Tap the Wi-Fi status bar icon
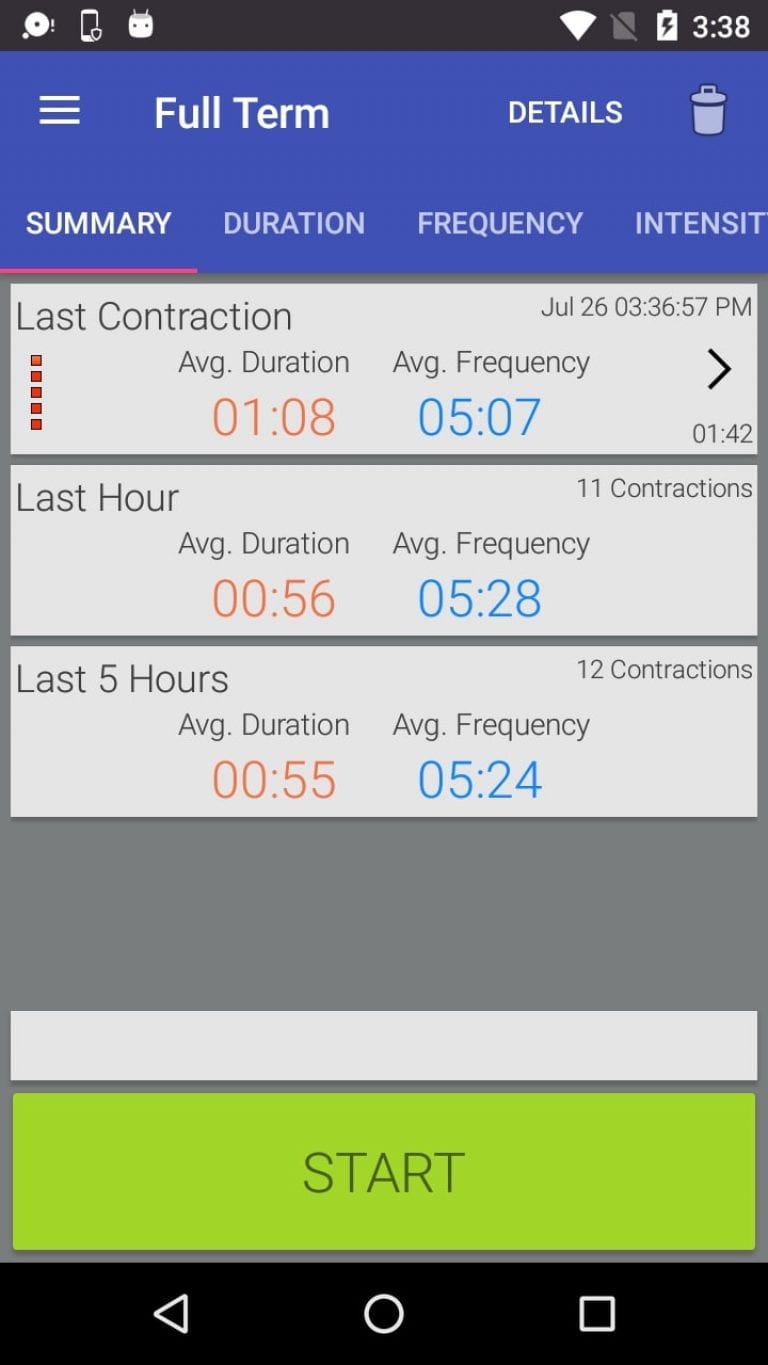This screenshot has width=768, height=1365. (578, 24)
